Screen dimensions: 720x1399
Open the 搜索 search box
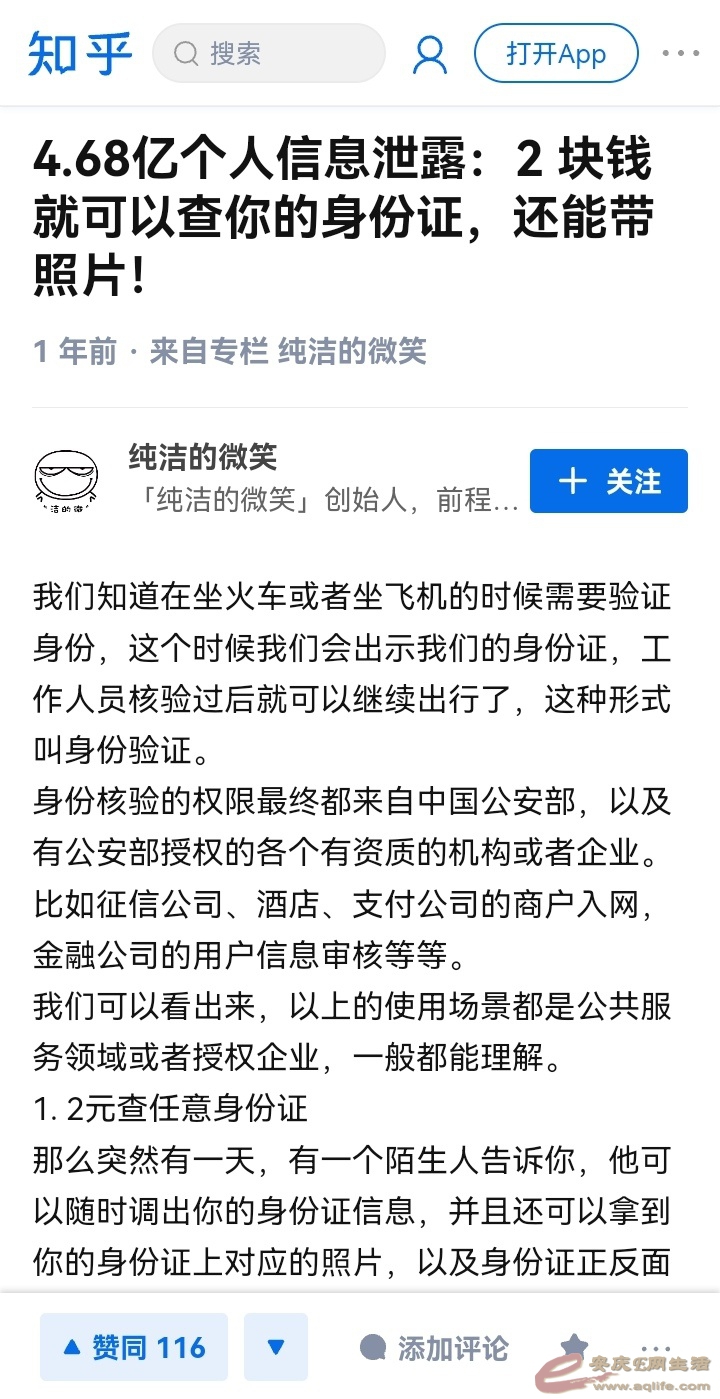(268, 53)
